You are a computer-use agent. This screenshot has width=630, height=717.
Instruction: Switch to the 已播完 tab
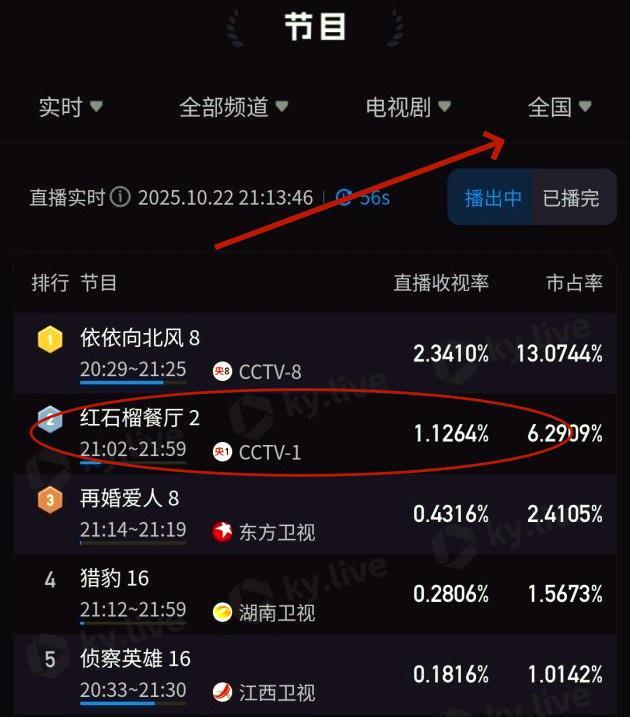pyautogui.click(x=571, y=198)
